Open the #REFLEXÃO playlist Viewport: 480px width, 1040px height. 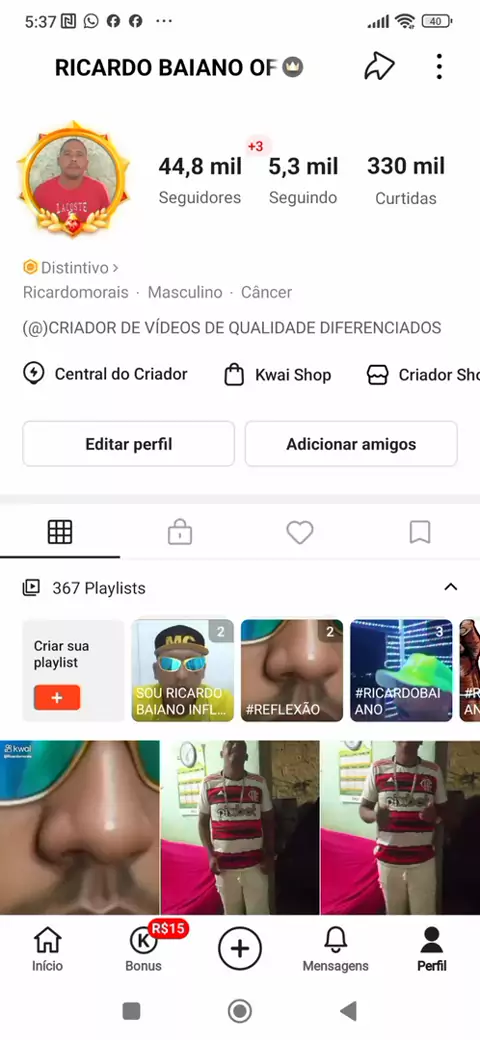(x=292, y=671)
